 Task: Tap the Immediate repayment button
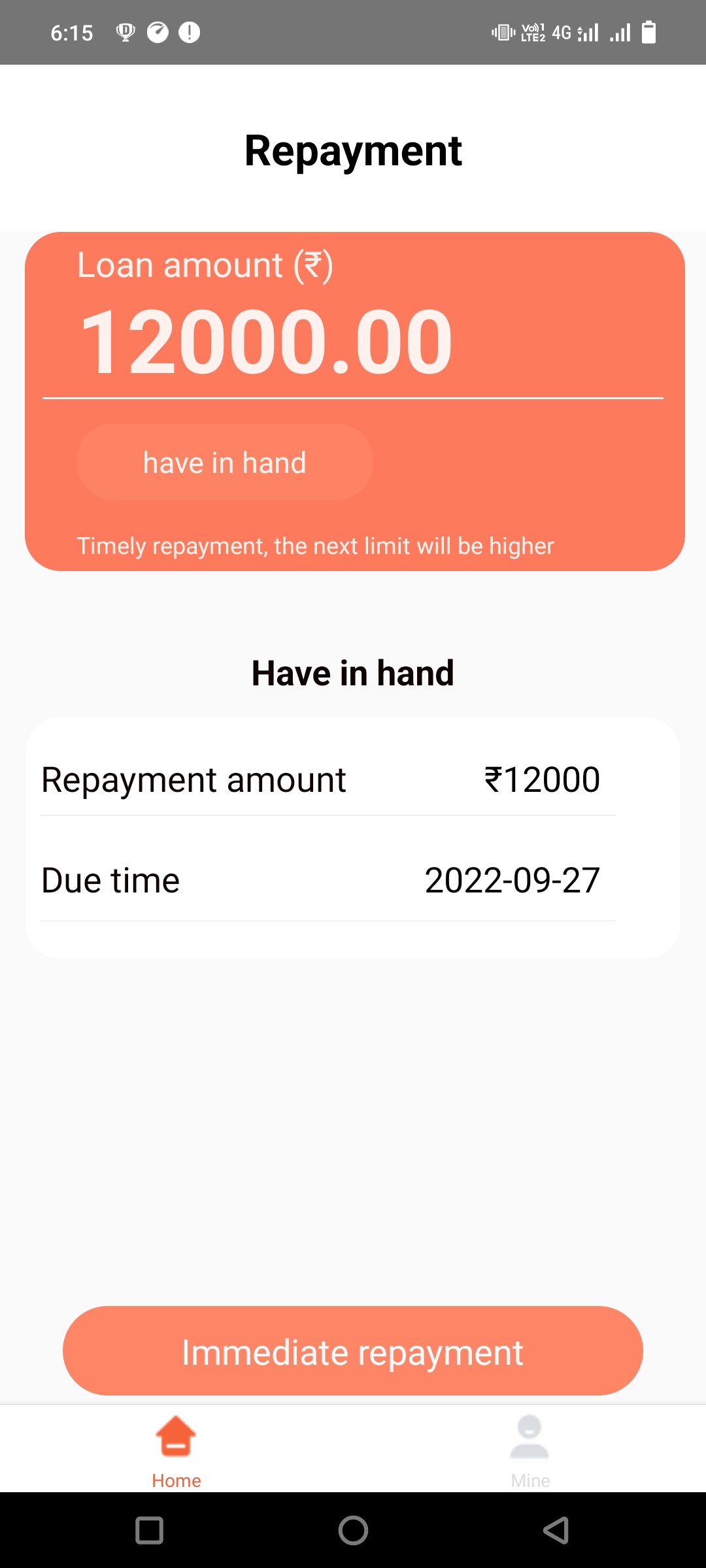(x=353, y=1351)
